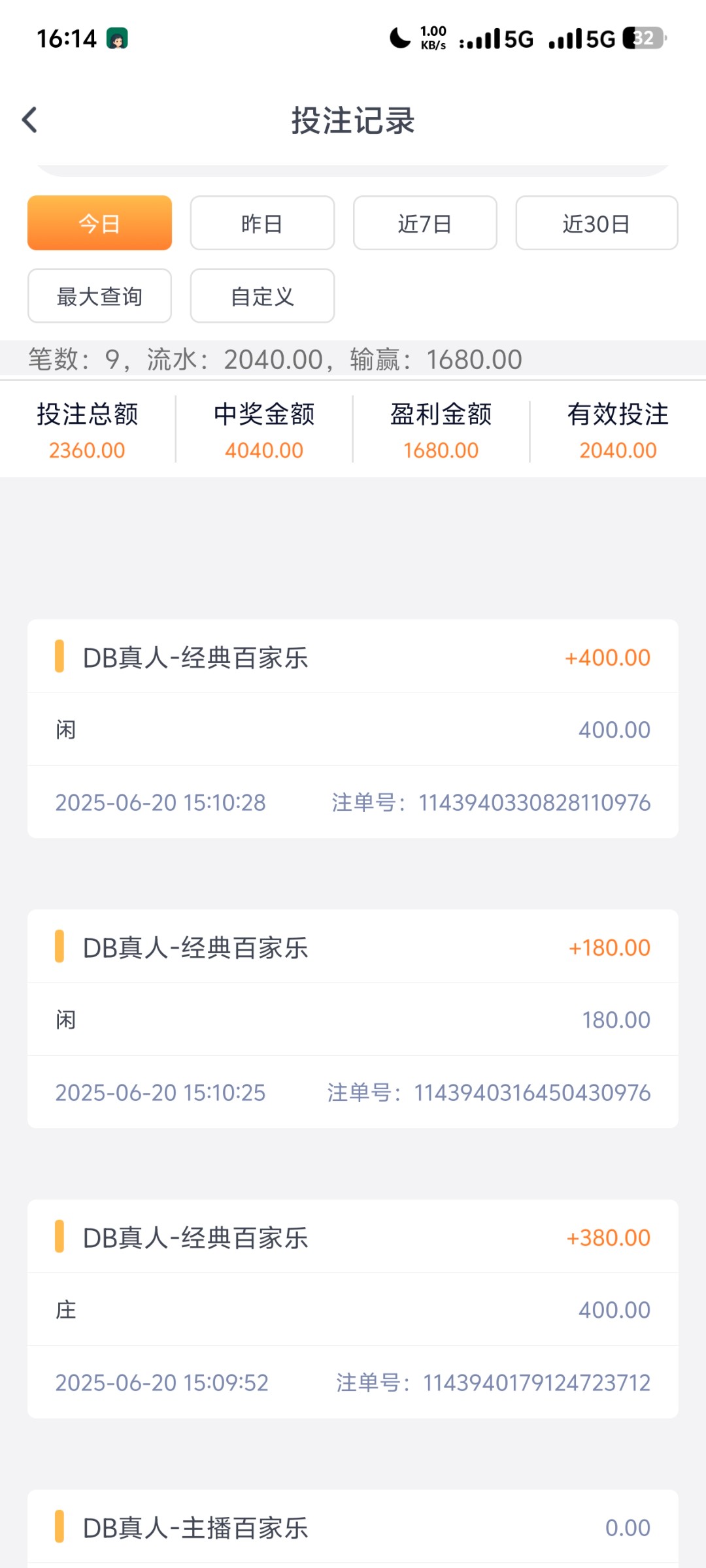Show records for 近30日

(596, 223)
